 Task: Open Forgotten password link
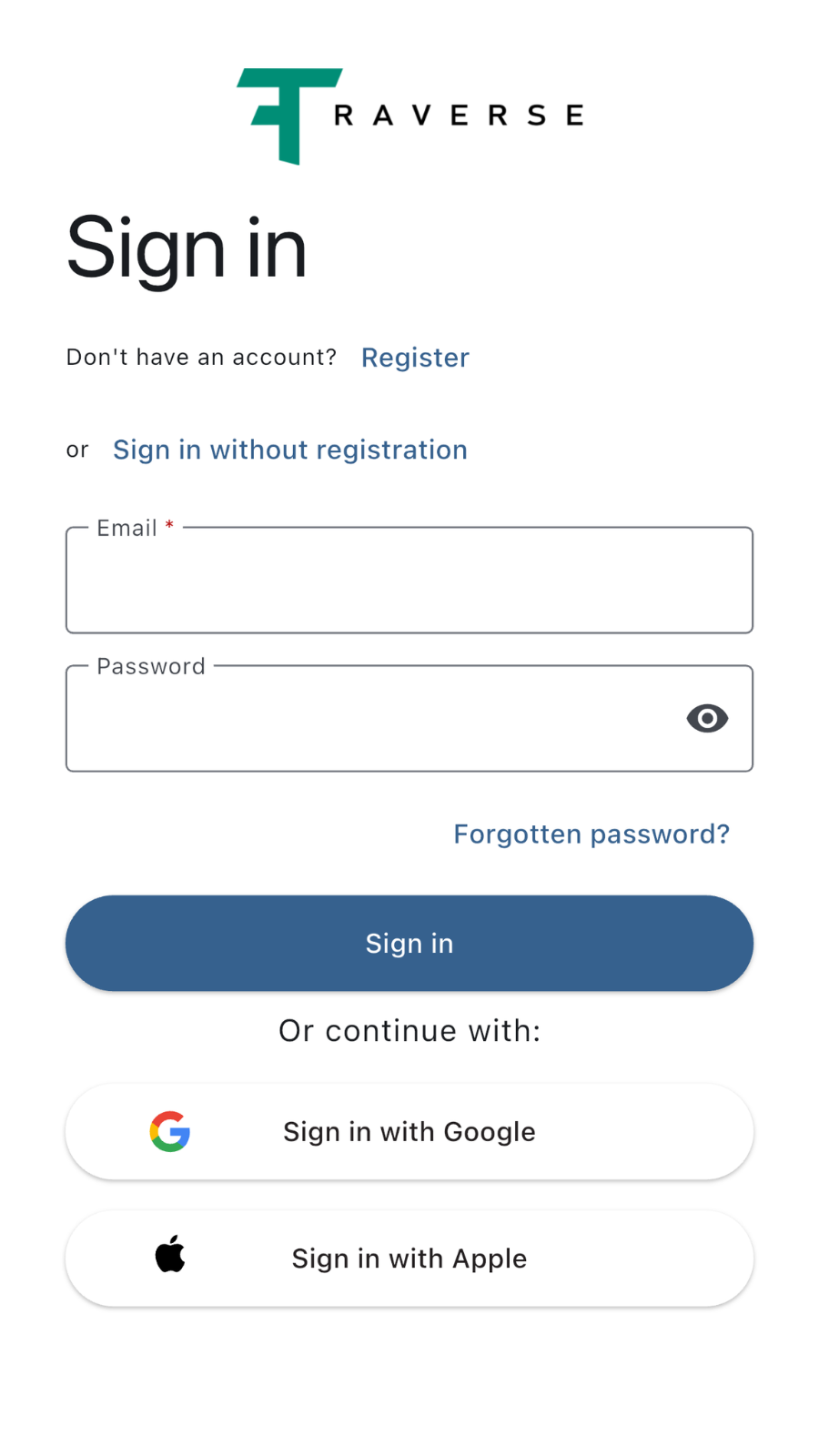coord(591,834)
